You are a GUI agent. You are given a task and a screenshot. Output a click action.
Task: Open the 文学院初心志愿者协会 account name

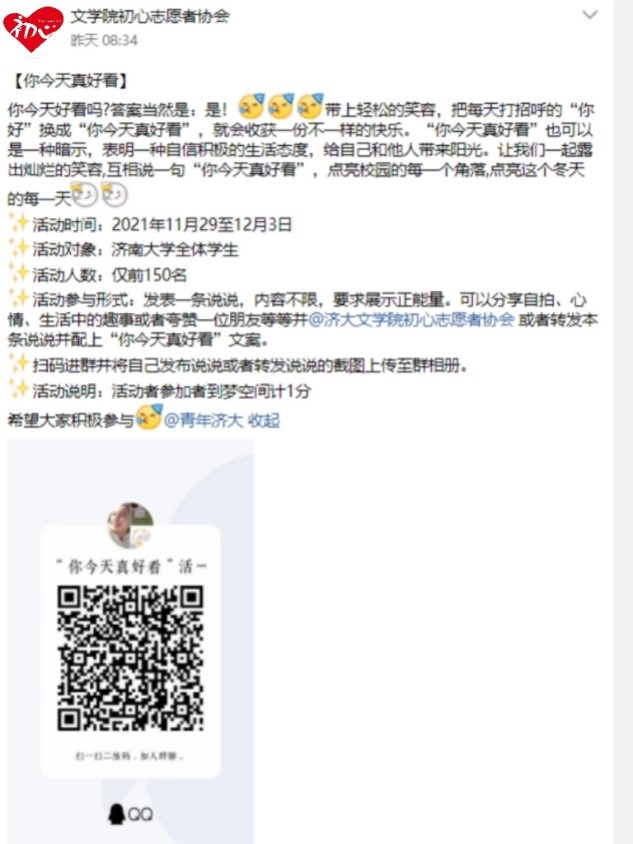pos(149,16)
